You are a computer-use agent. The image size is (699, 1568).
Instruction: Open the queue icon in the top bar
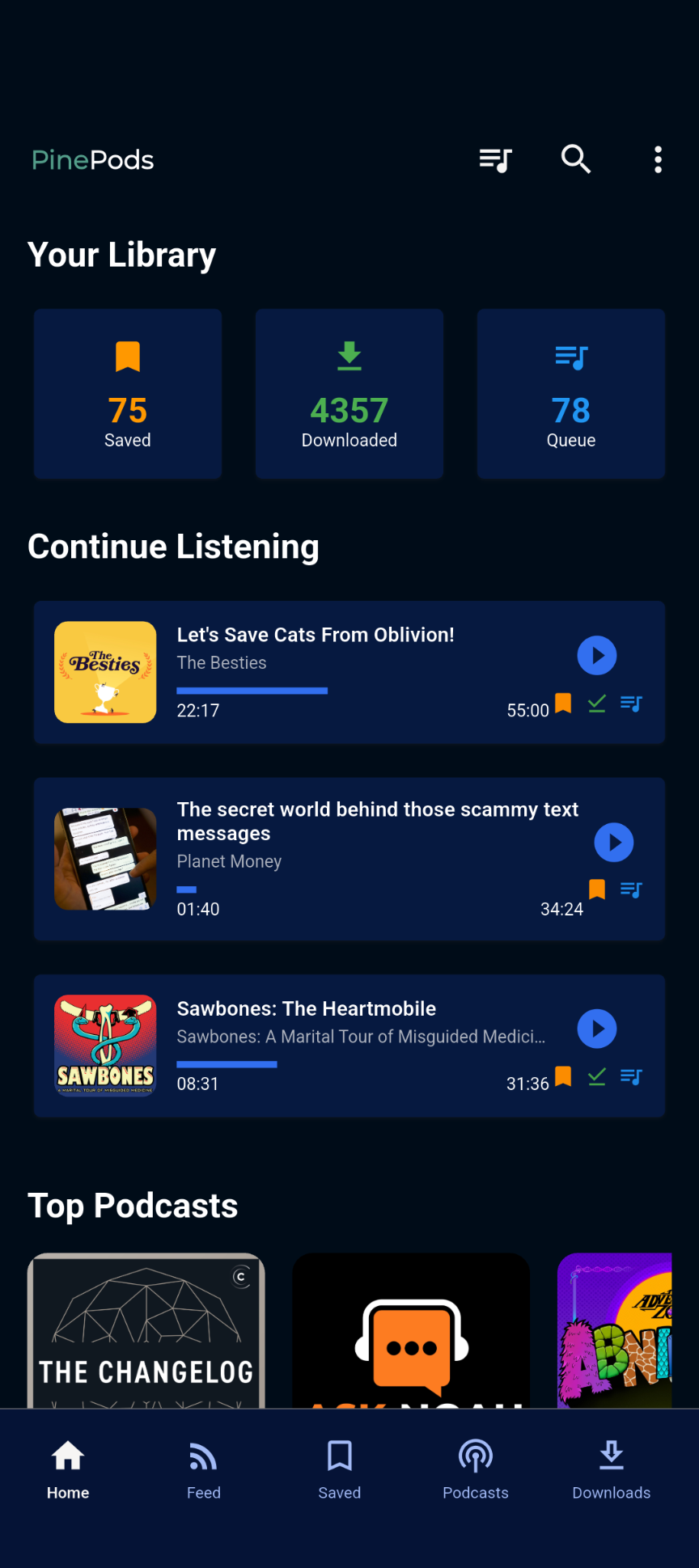point(495,160)
